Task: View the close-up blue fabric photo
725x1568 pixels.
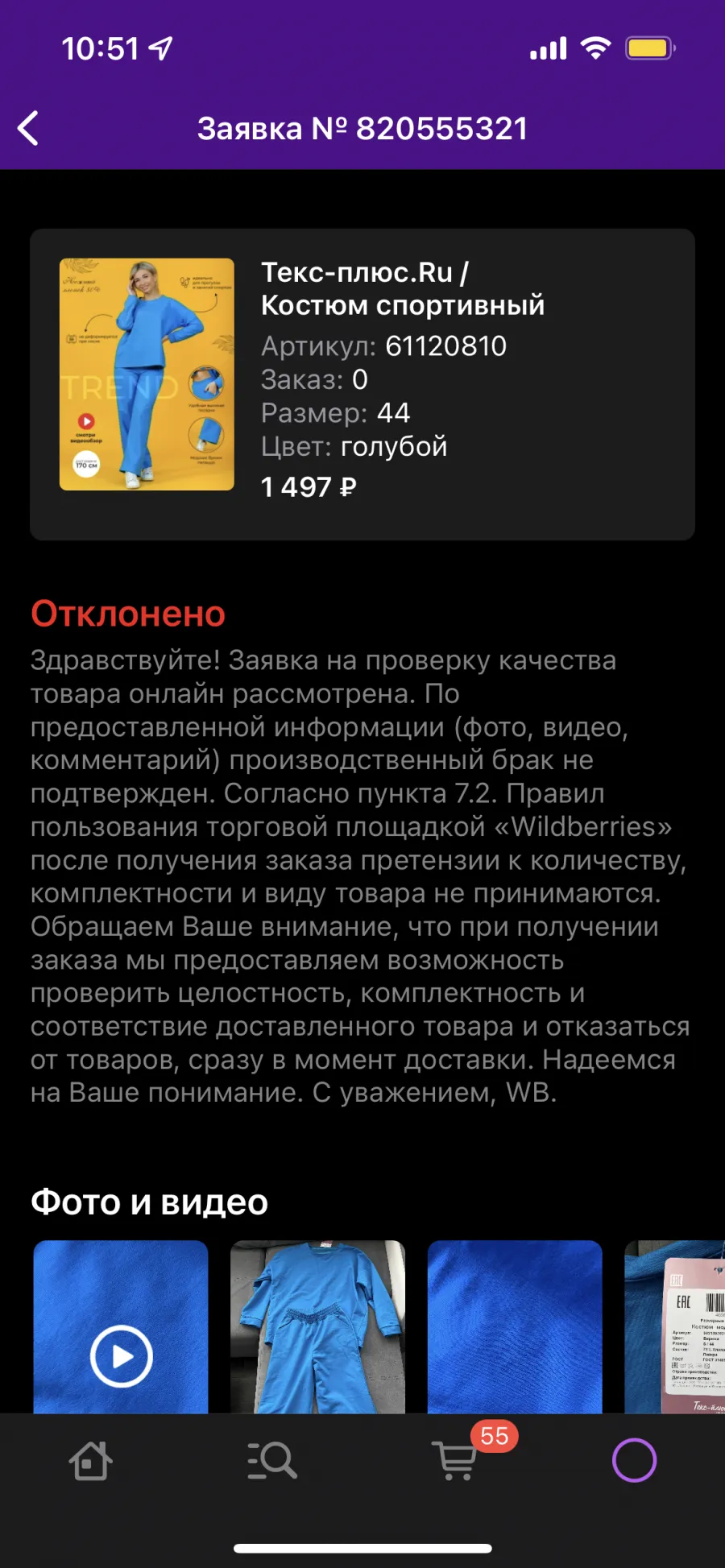Action: [x=515, y=1326]
